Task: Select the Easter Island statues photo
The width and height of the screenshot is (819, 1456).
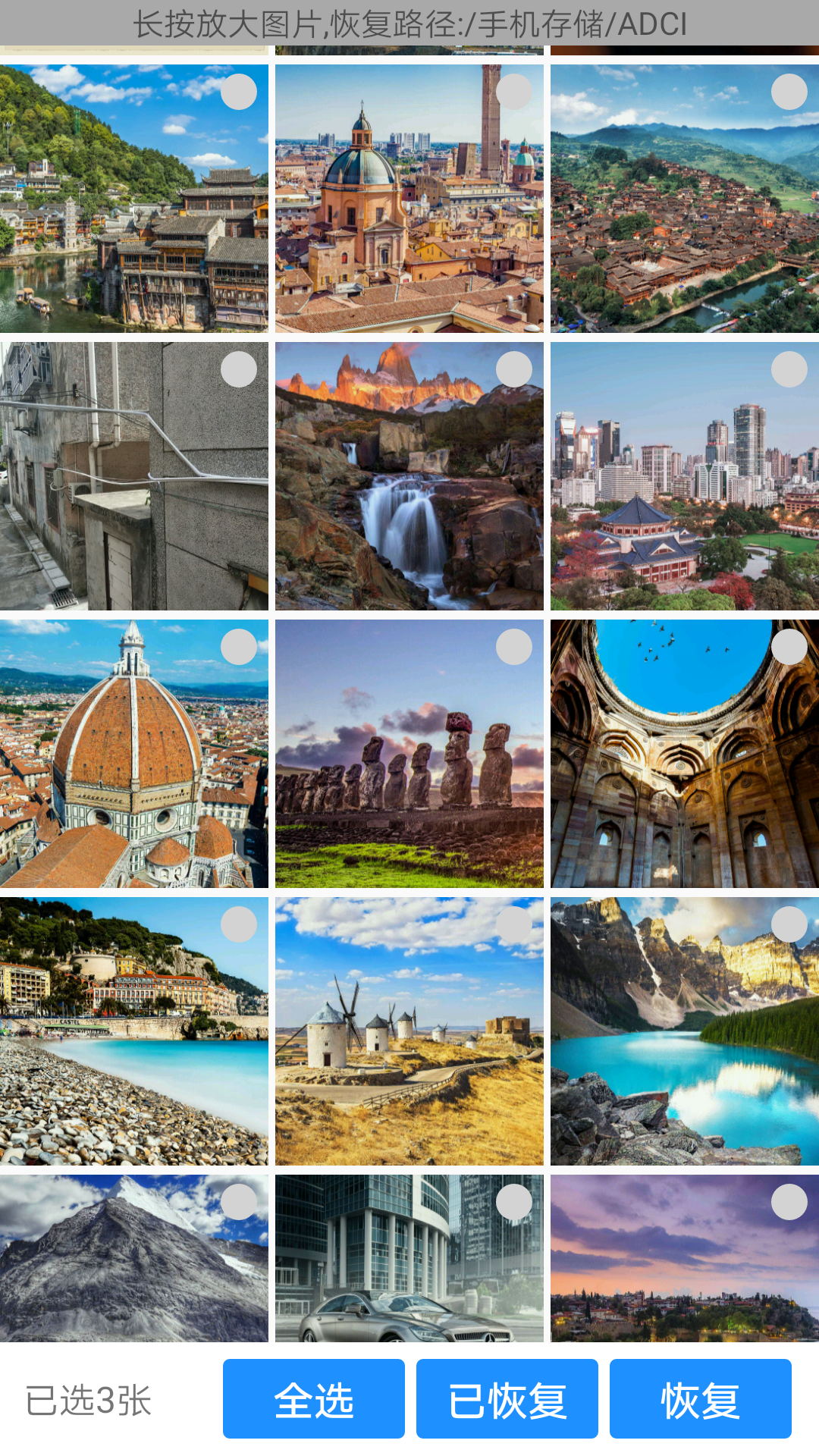Action: click(x=514, y=647)
